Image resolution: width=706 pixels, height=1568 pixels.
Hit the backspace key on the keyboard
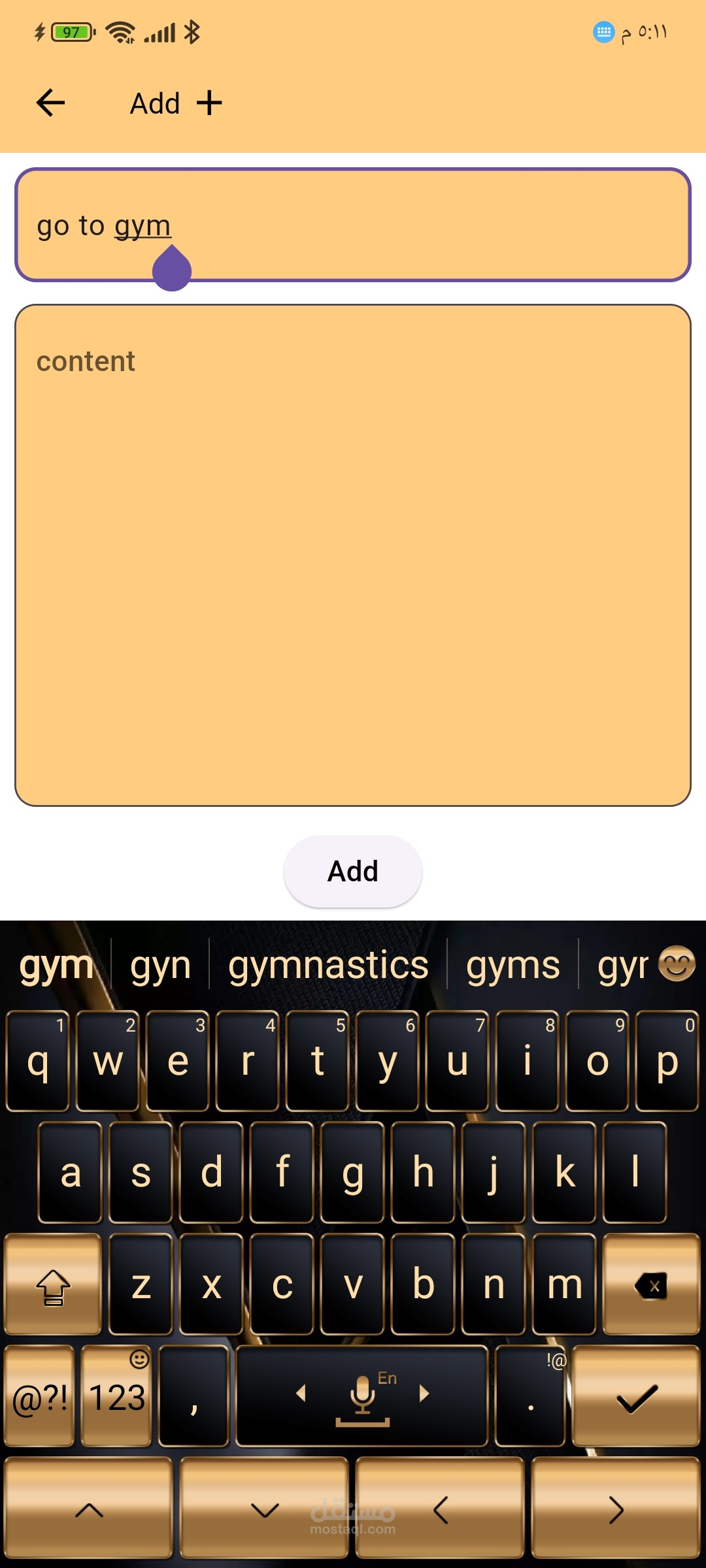(651, 1284)
